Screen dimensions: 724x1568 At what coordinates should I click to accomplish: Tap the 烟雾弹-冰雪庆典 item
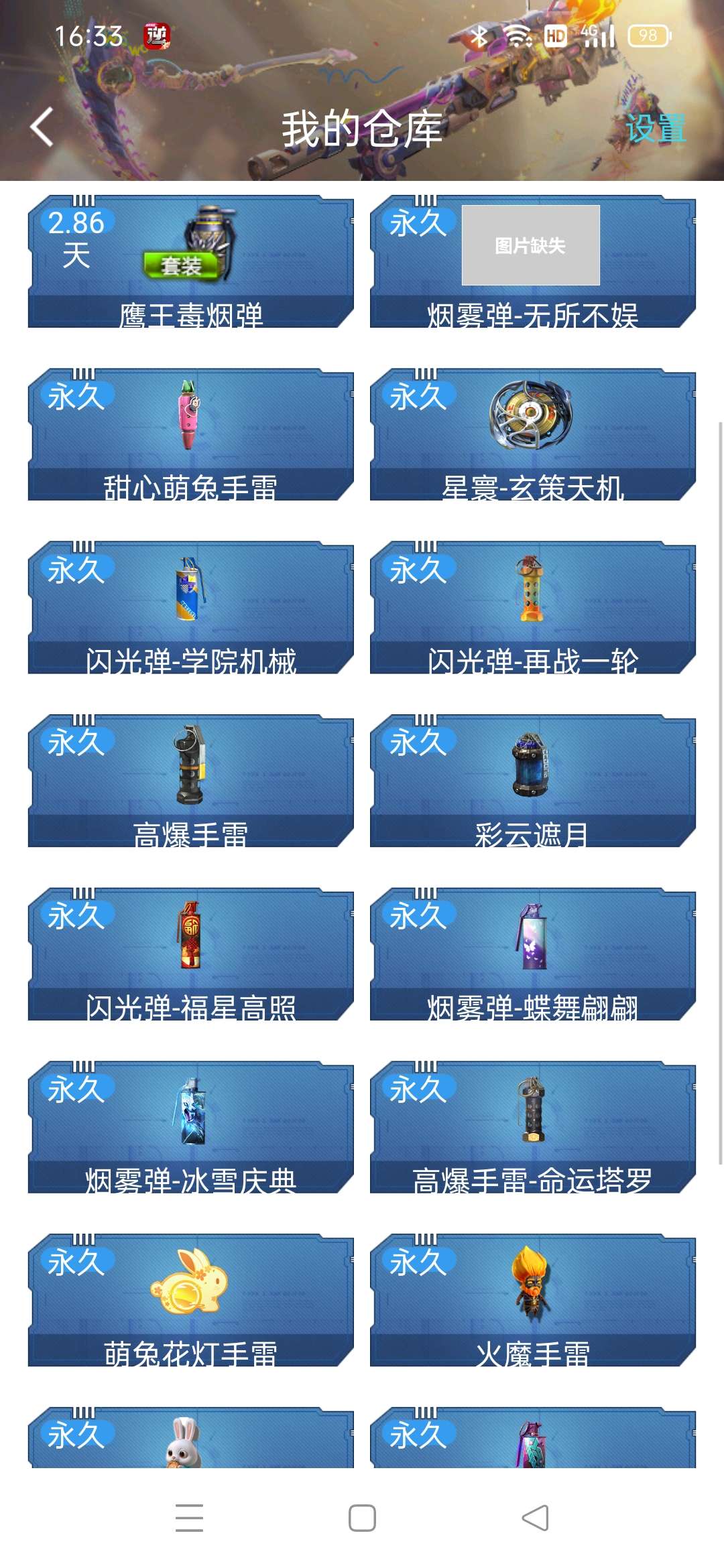191,1127
